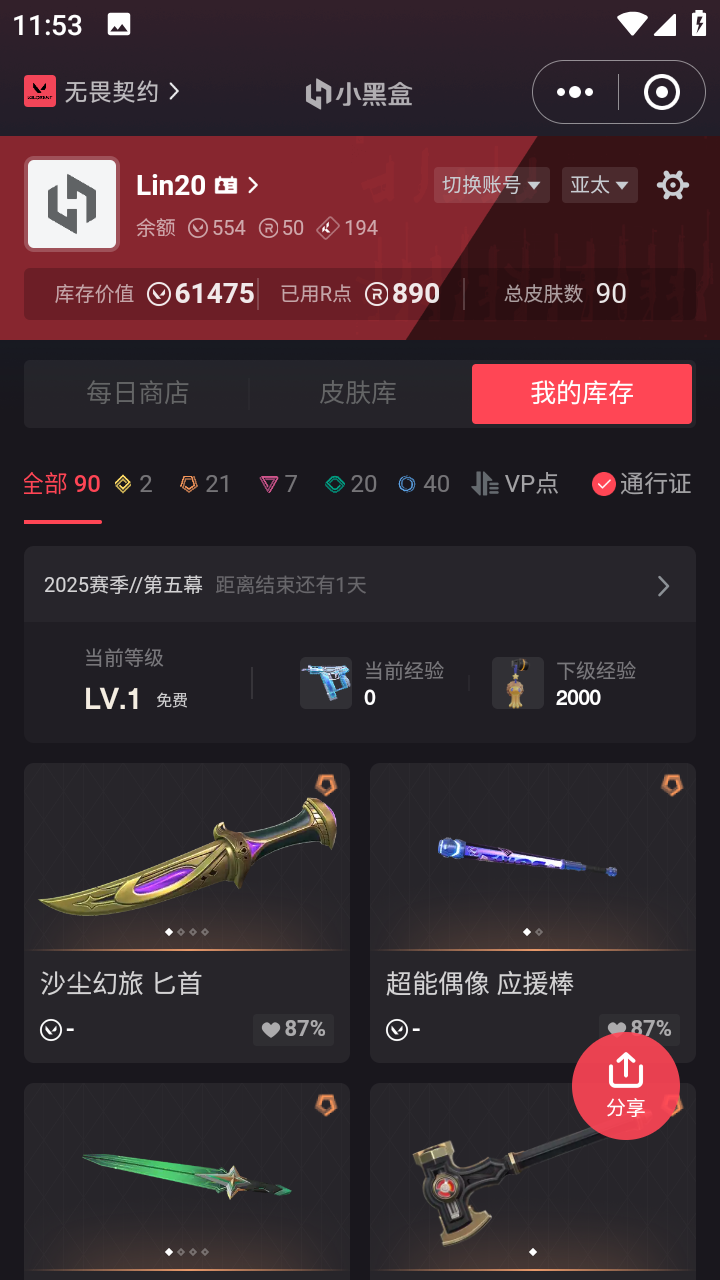Open the Lin20 profile details
This screenshot has width=720, height=1280.
[x=197, y=185]
